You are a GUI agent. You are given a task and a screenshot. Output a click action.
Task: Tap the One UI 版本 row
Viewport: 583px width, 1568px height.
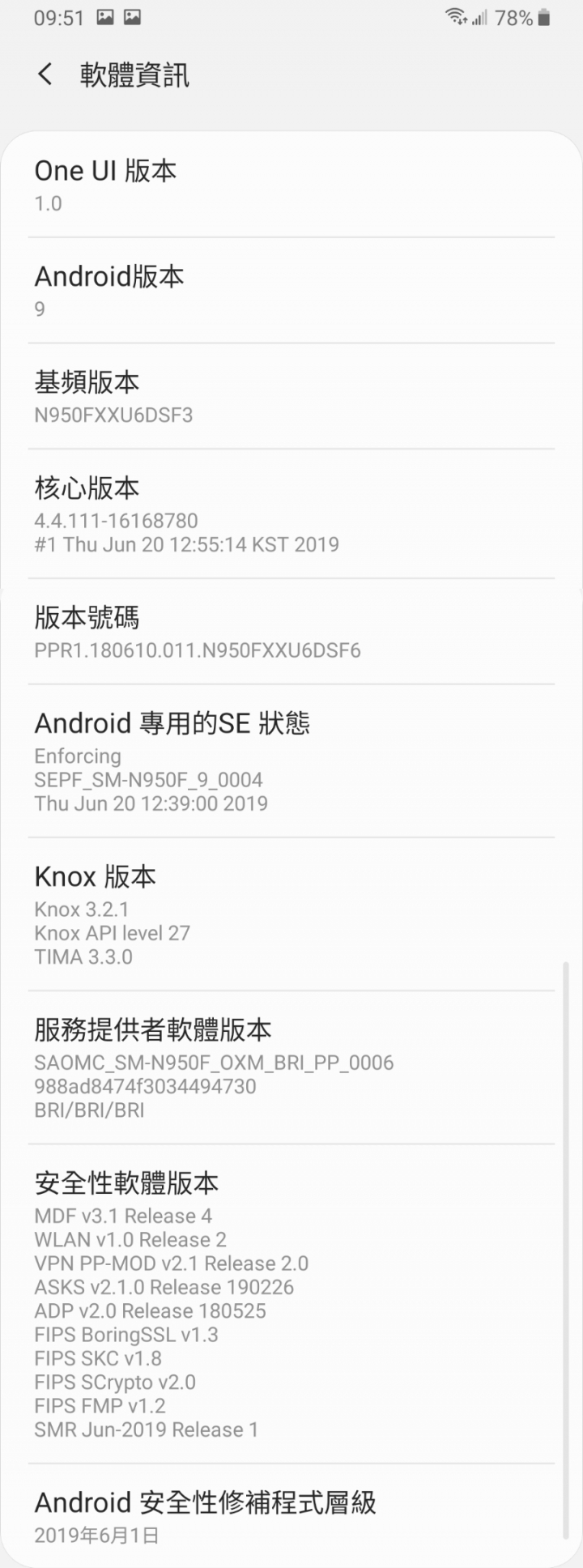[291, 185]
